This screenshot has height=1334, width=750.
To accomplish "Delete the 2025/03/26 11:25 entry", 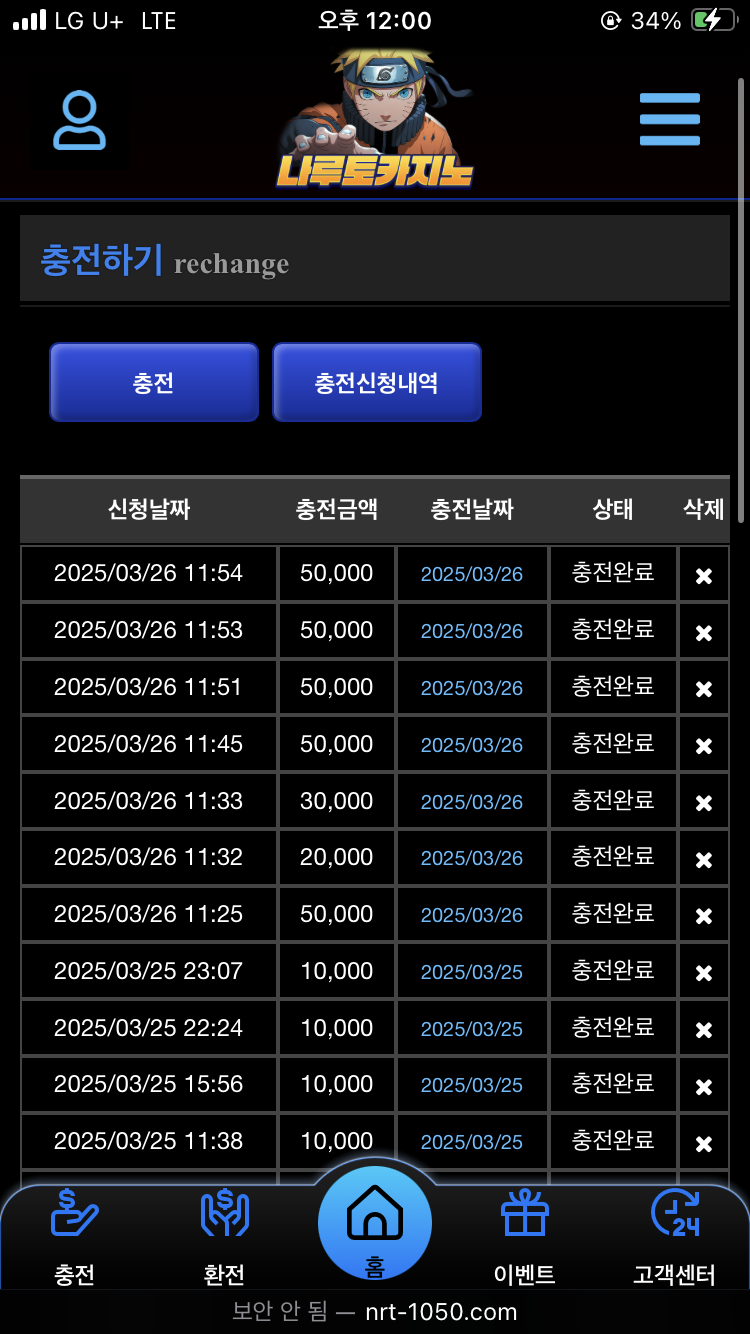I will (704, 916).
